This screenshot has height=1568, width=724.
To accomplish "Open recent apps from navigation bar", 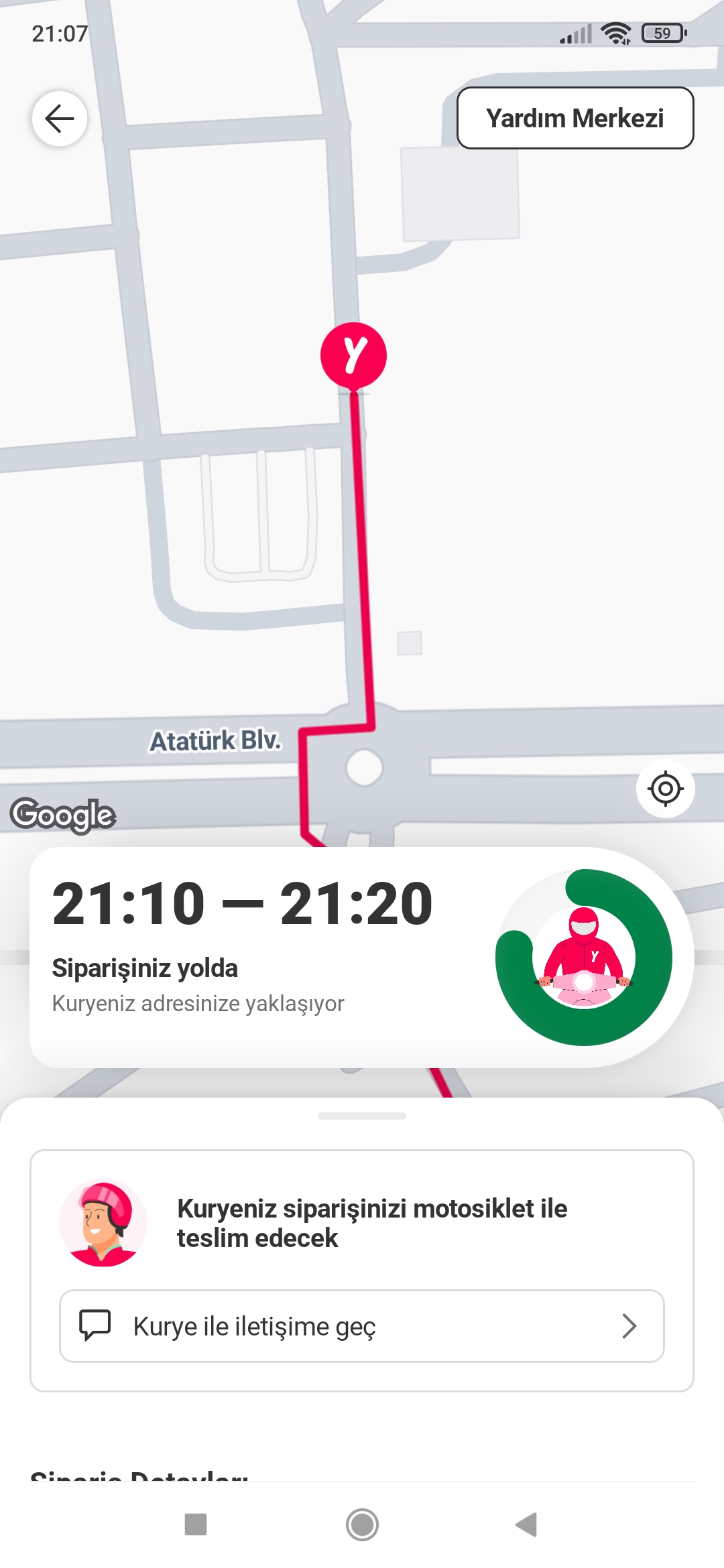I will tap(196, 1524).
